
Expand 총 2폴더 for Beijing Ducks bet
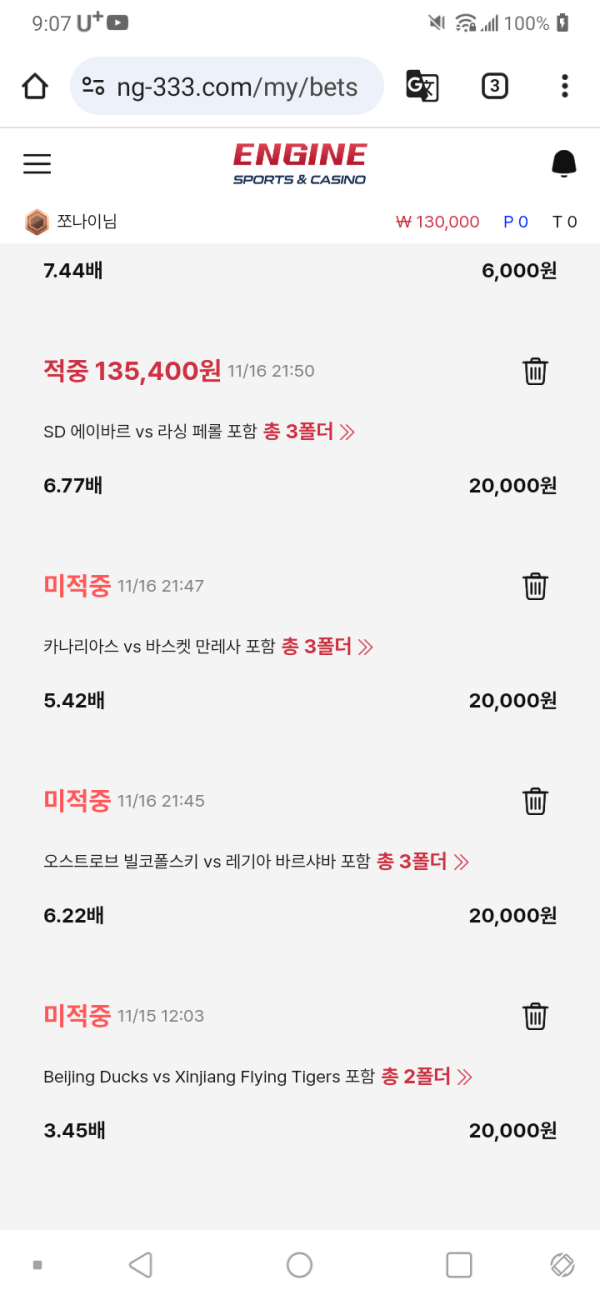426,1077
